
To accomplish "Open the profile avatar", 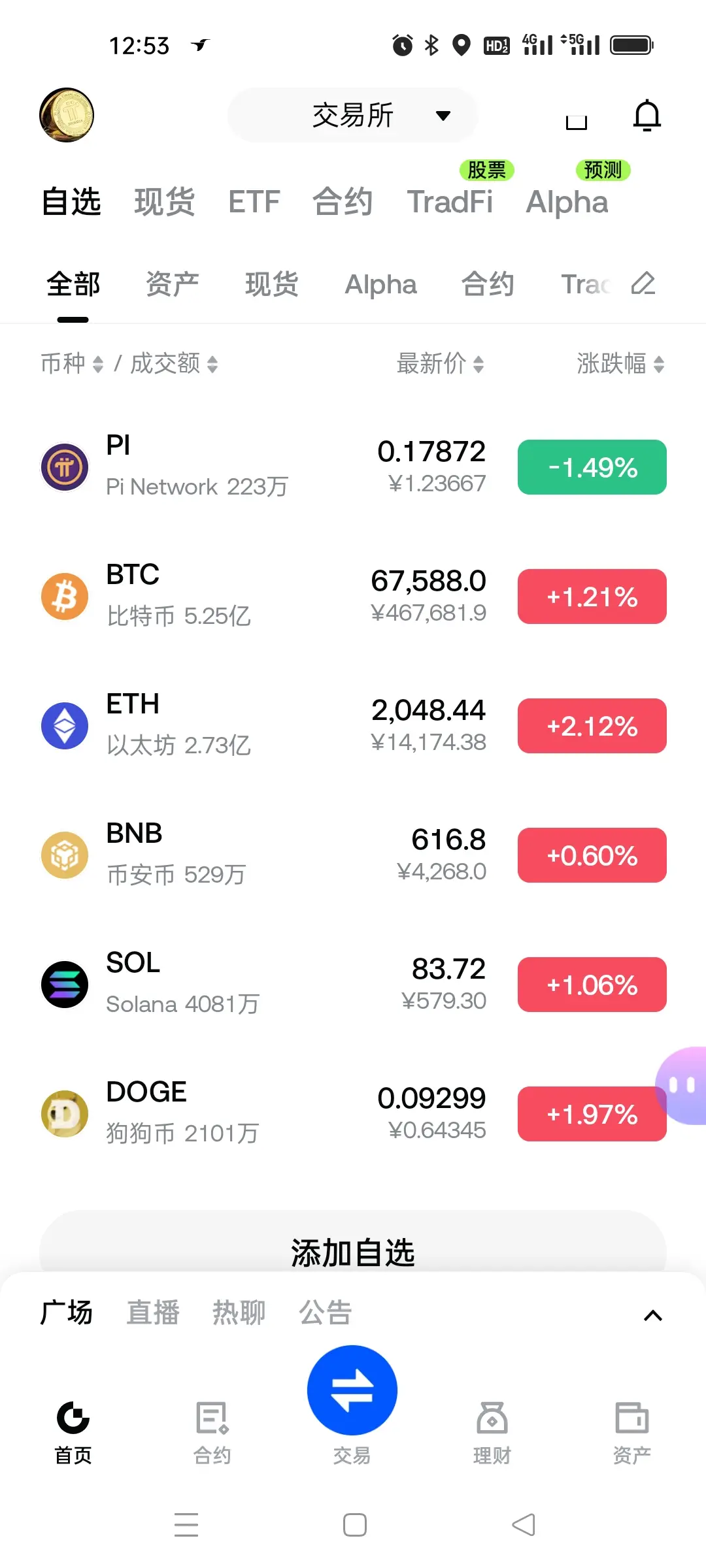I will 67,115.
